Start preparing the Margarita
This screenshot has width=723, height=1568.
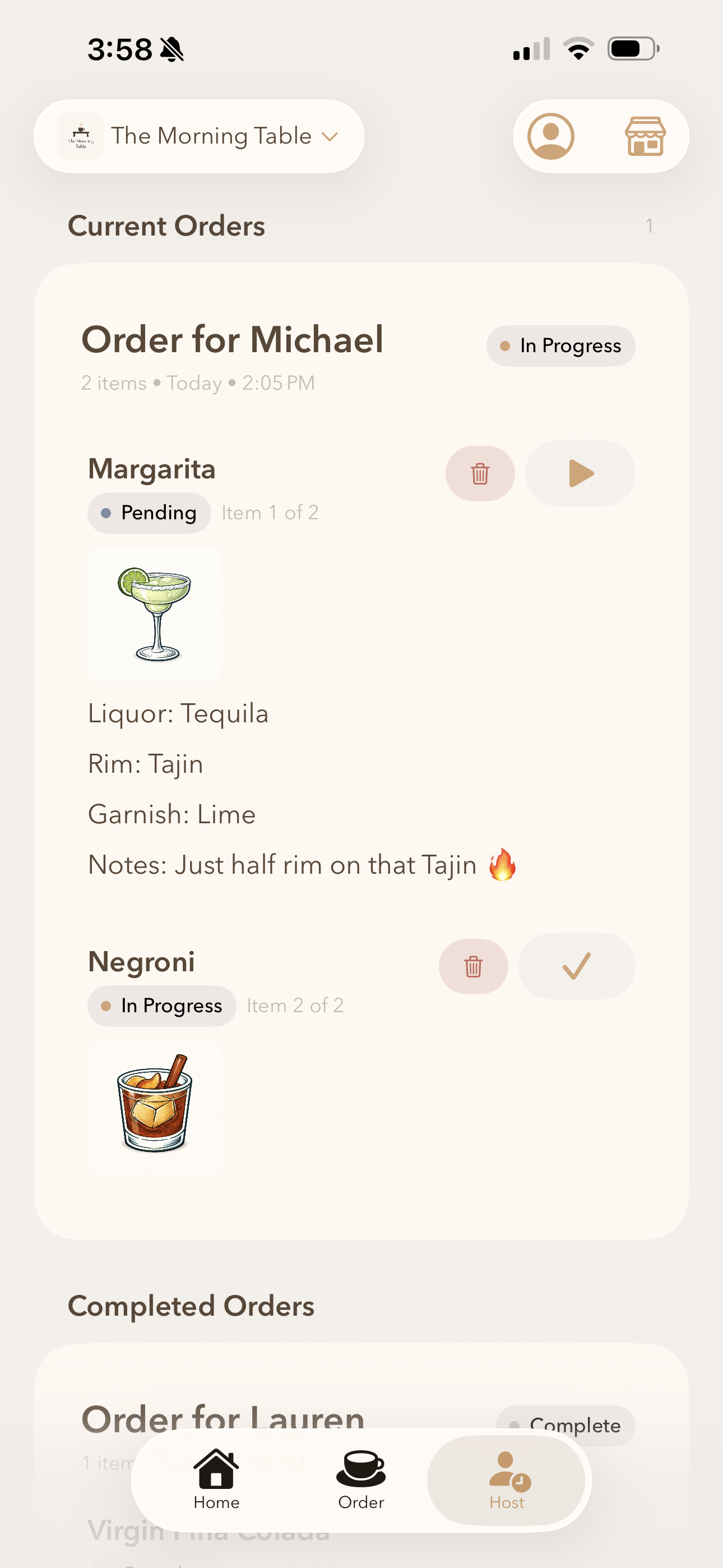pyautogui.click(x=580, y=473)
